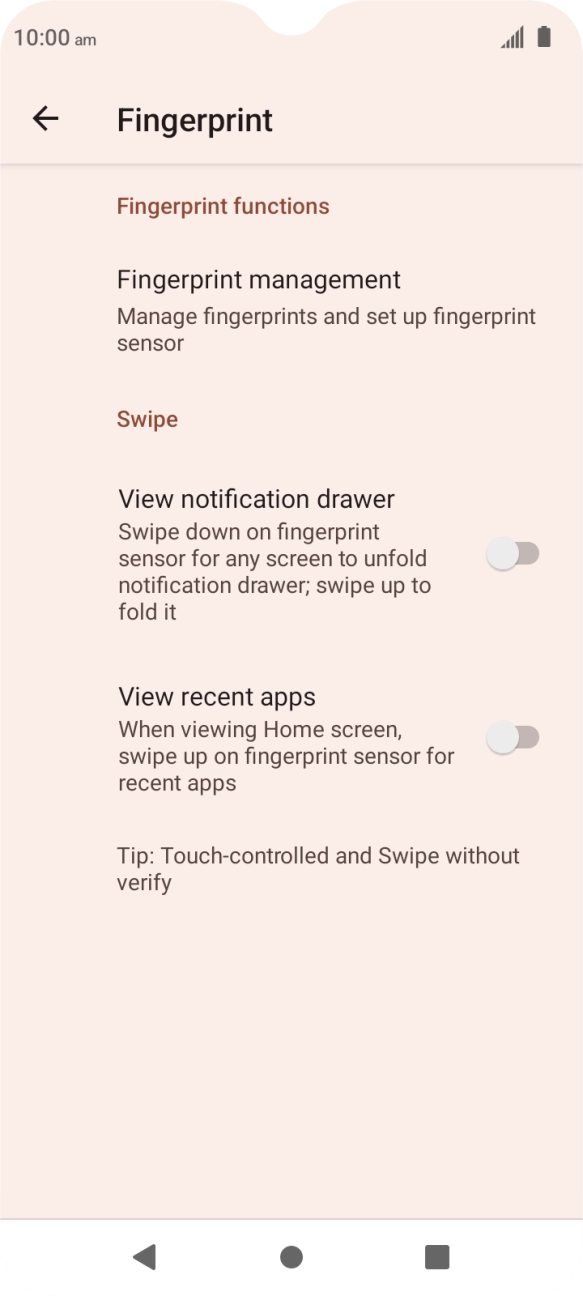Open recent apps with the square button

(x=437, y=1257)
